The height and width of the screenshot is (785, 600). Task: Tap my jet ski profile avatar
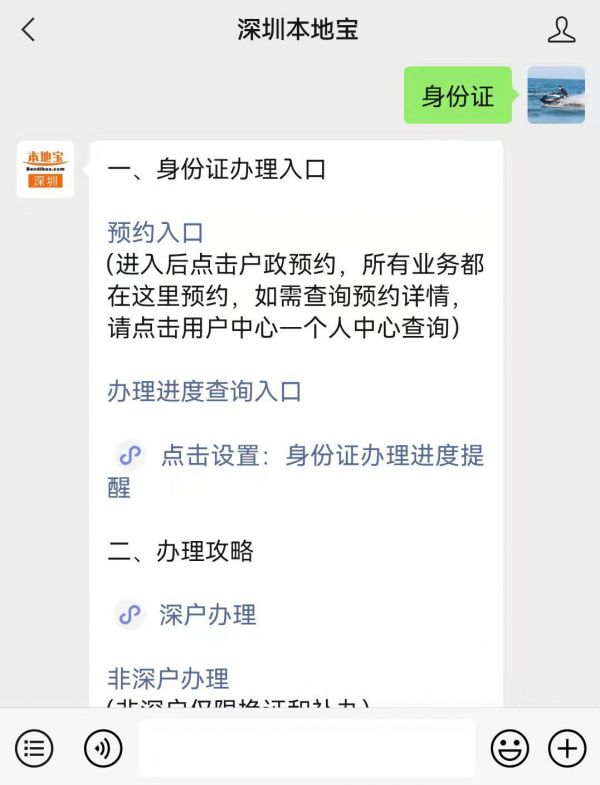tap(556, 95)
